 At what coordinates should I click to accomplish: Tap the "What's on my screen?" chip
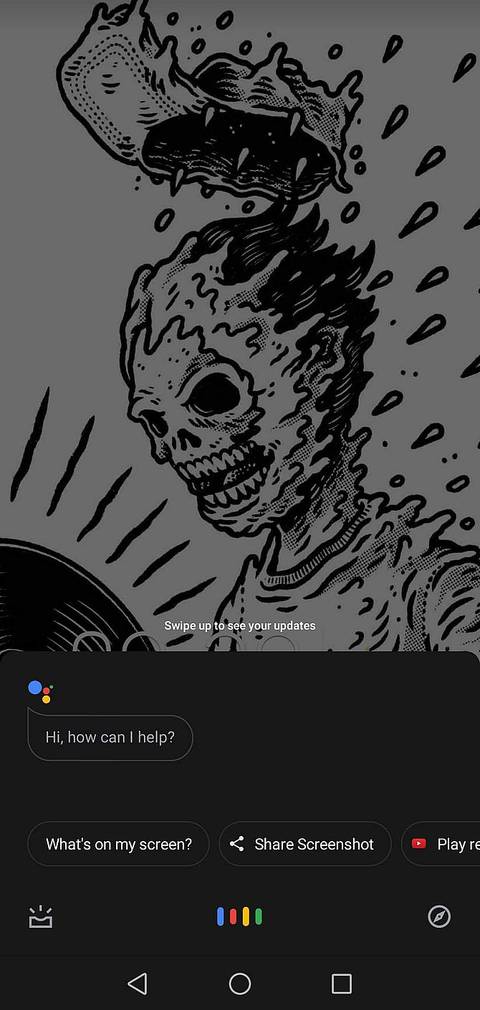(x=119, y=844)
